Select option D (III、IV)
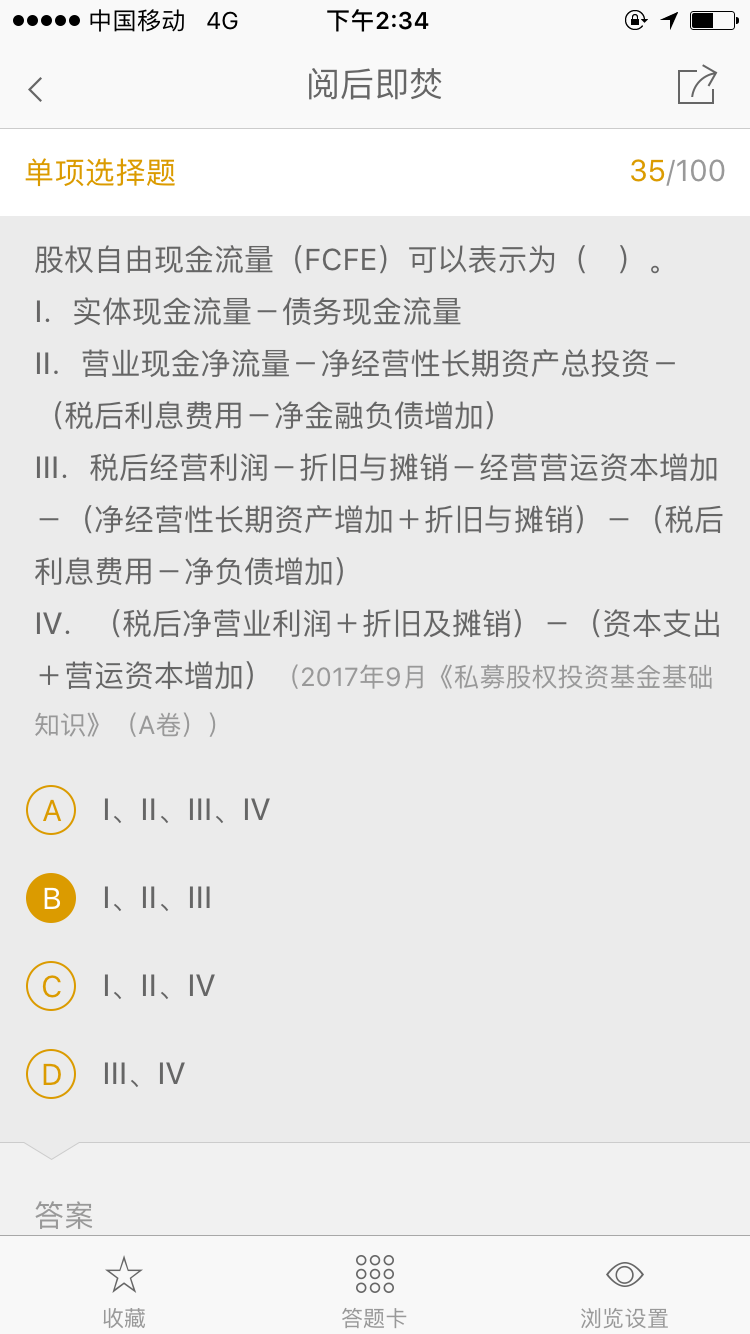The width and height of the screenshot is (750, 1334). (x=51, y=1074)
